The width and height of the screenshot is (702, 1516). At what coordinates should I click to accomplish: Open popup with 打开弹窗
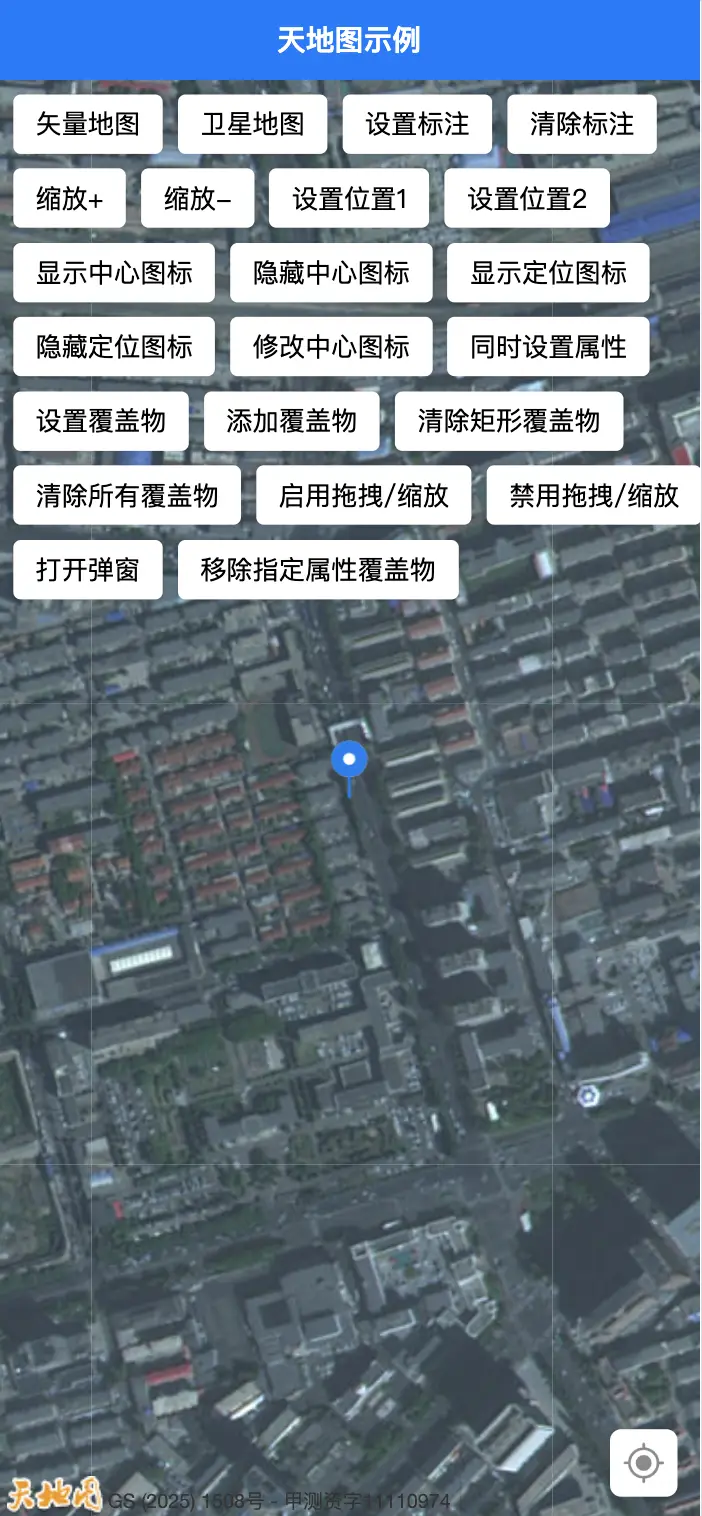(88, 570)
